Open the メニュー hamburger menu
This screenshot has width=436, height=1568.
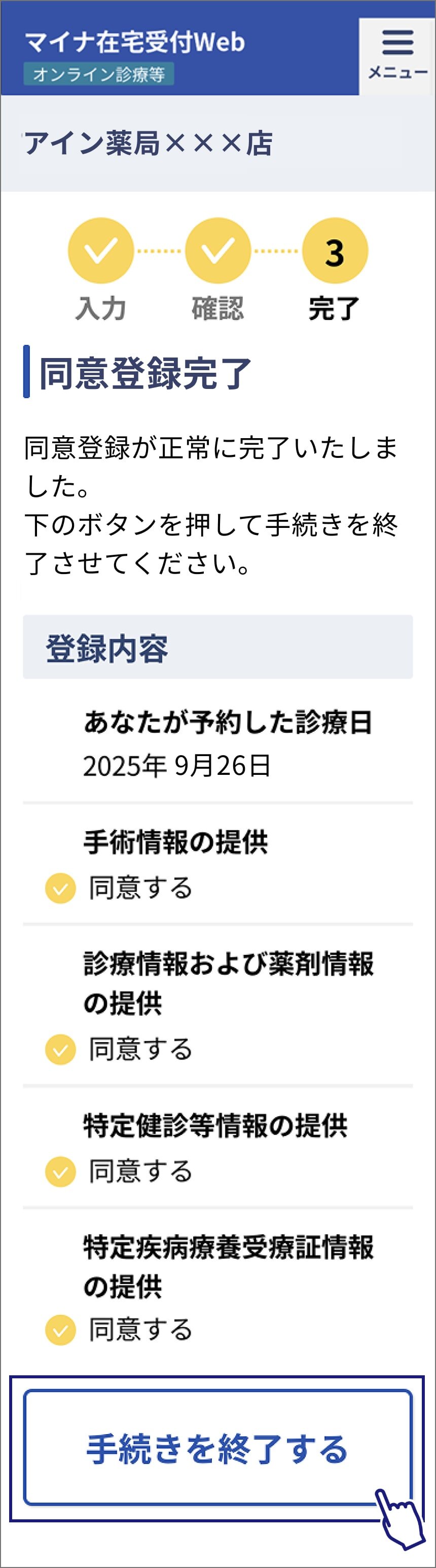pos(397,55)
